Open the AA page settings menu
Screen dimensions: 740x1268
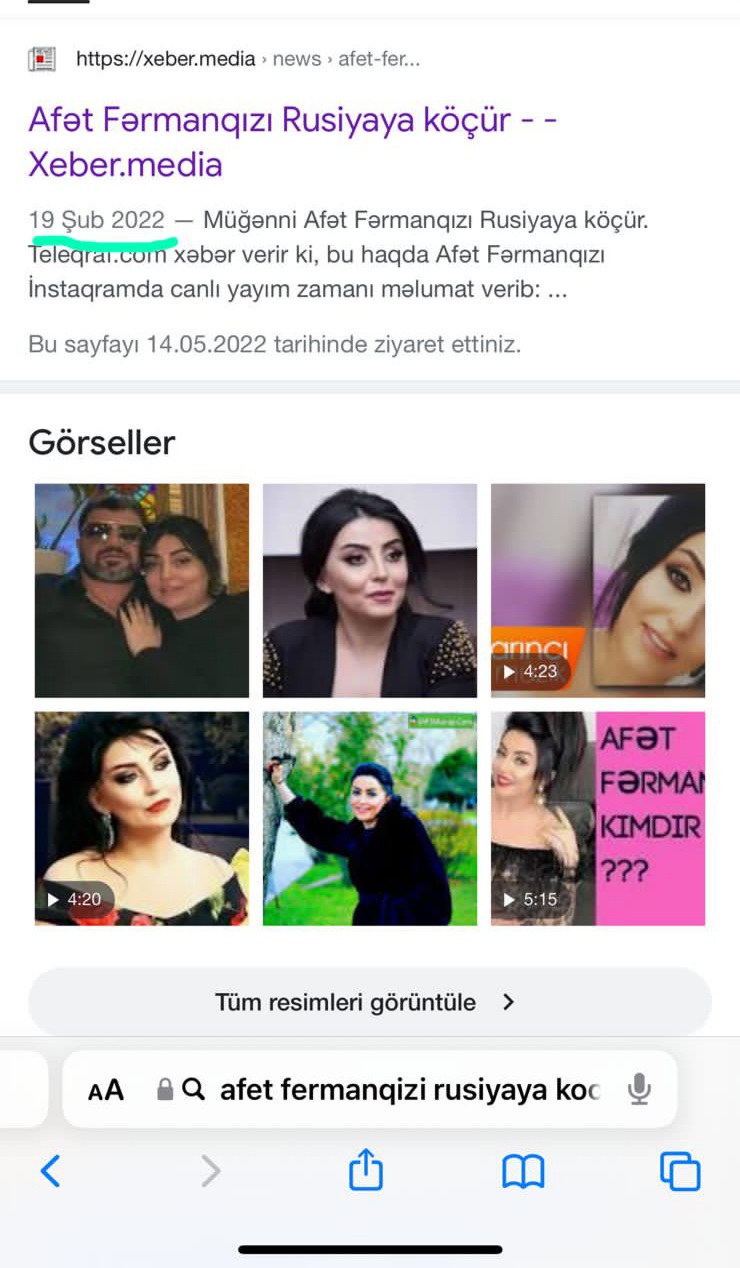(106, 1090)
